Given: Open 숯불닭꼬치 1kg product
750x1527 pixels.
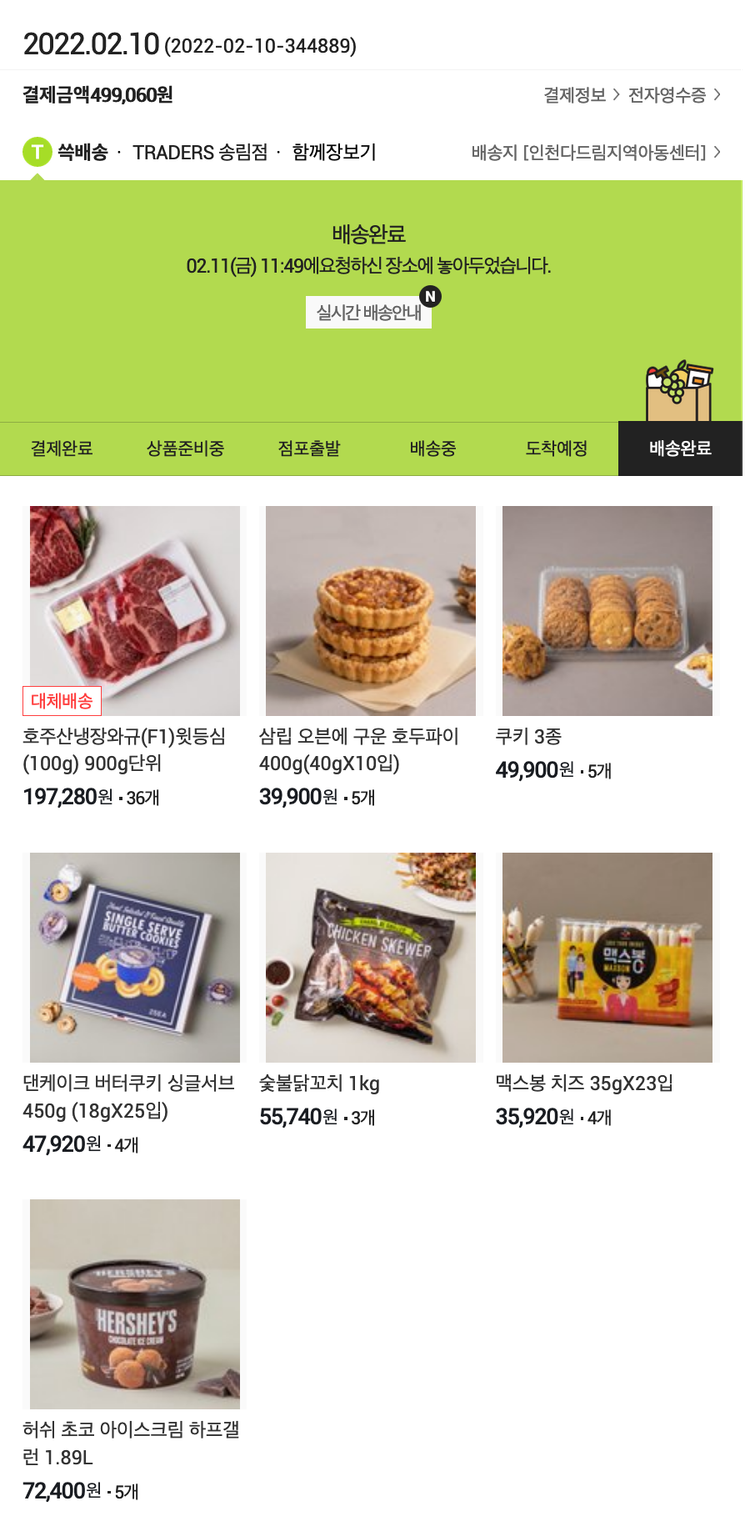Looking at the screenshot, I should [370, 957].
